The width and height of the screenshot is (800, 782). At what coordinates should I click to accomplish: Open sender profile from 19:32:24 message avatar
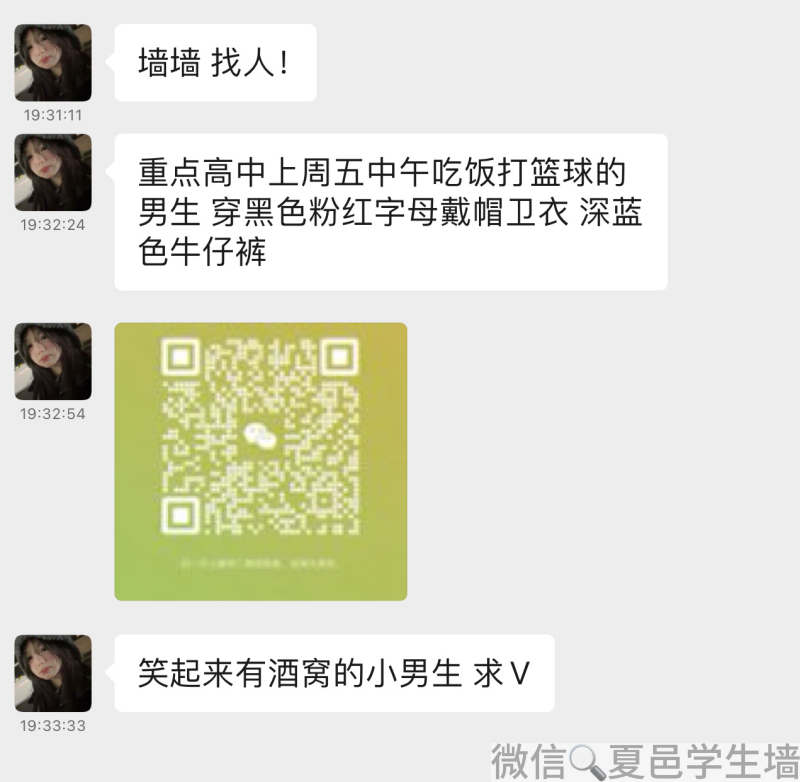click(53, 172)
